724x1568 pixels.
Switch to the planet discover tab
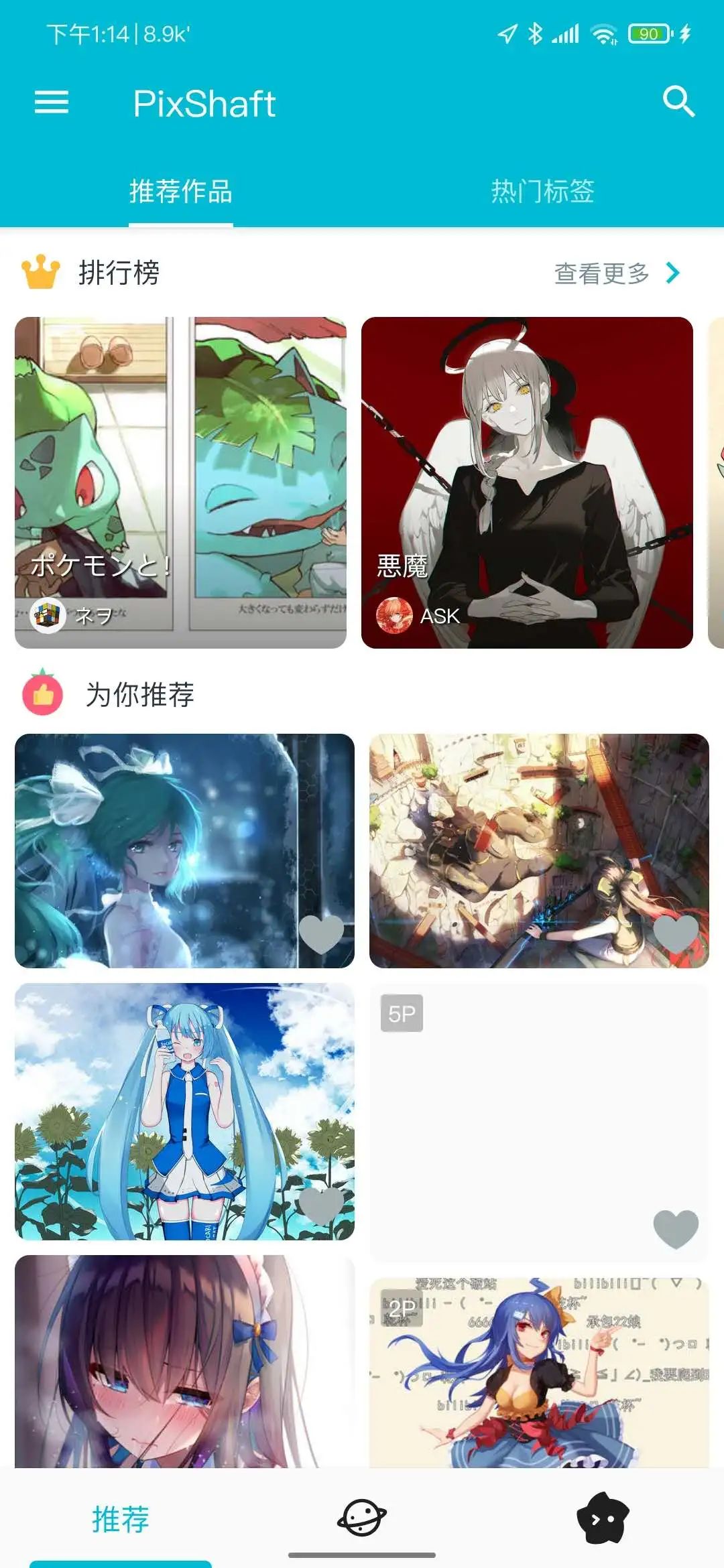coord(362,1518)
